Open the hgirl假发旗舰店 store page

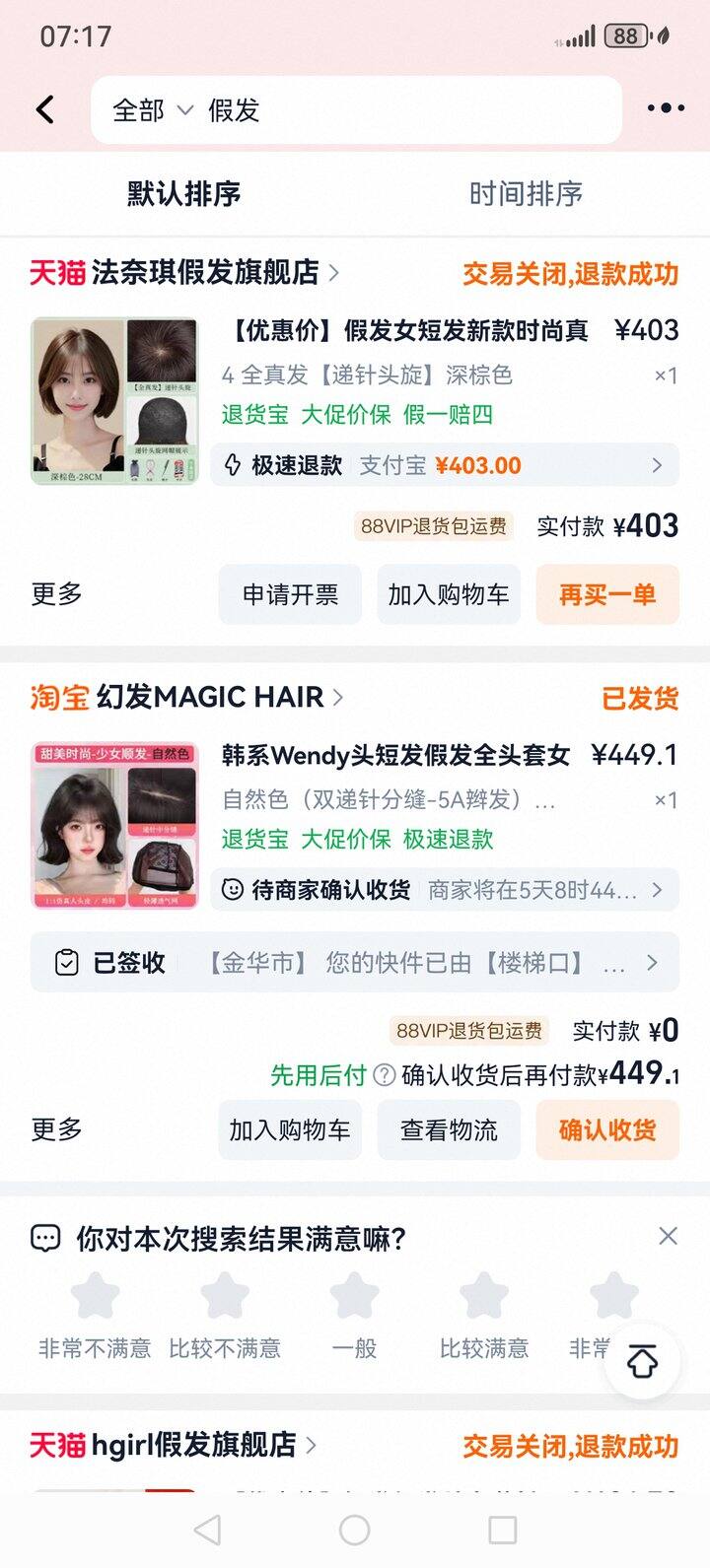pyautogui.click(x=193, y=1446)
